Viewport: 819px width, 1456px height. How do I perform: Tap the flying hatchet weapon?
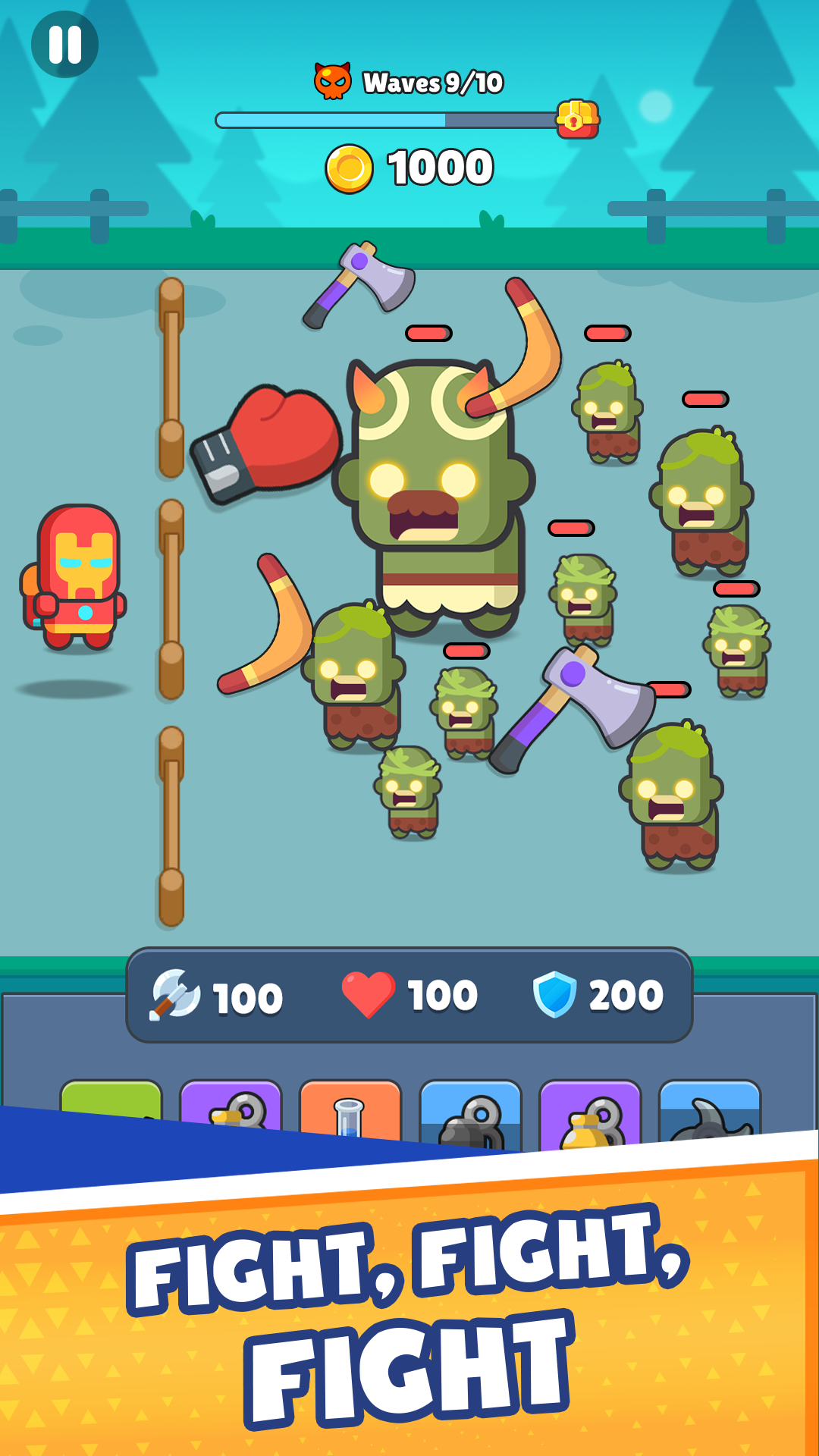coord(355,284)
